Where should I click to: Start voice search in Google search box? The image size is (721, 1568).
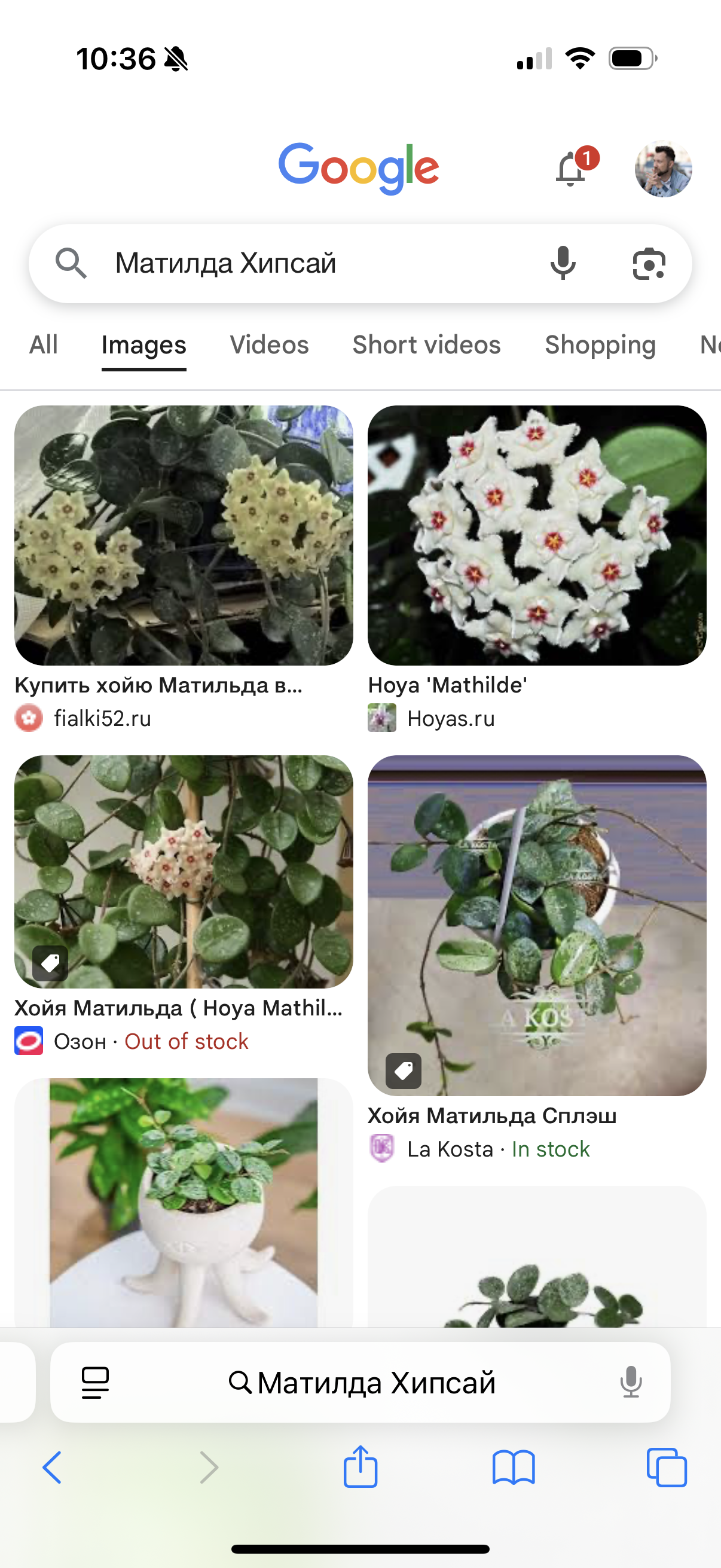tap(563, 264)
